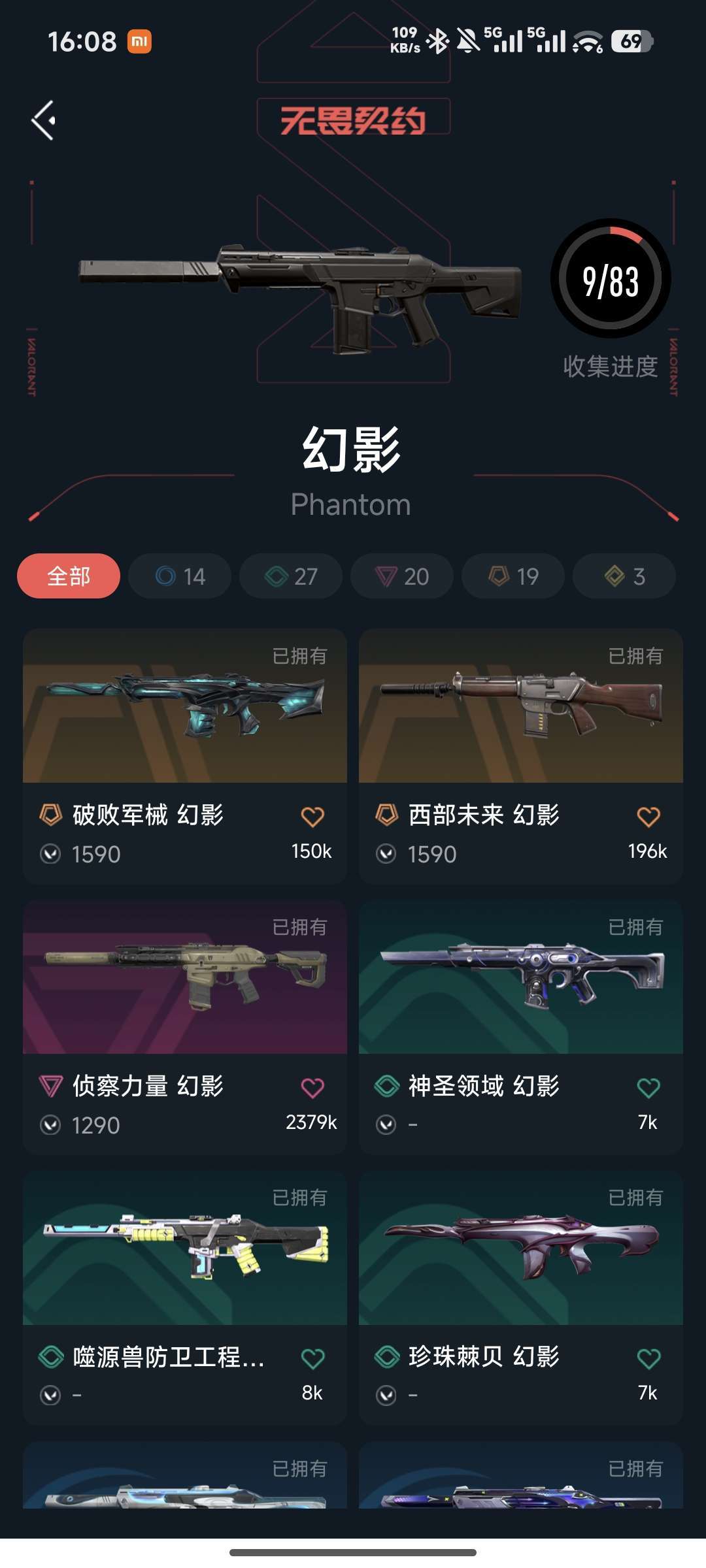Screen dimensions: 706x1568
Task: Select the pink rarity filter showing 20
Action: [402, 576]
